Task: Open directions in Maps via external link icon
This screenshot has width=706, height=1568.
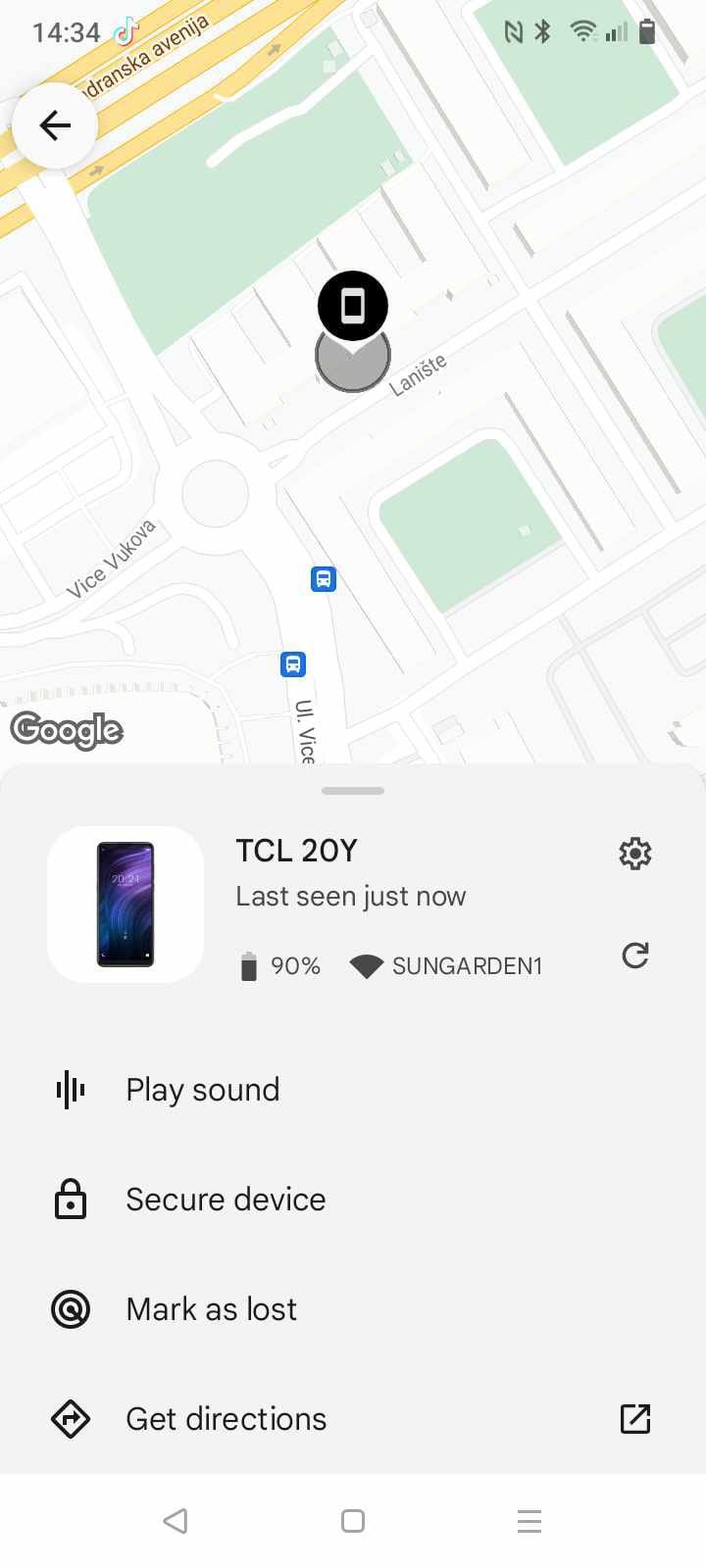Action: [x=635, y=1418]
